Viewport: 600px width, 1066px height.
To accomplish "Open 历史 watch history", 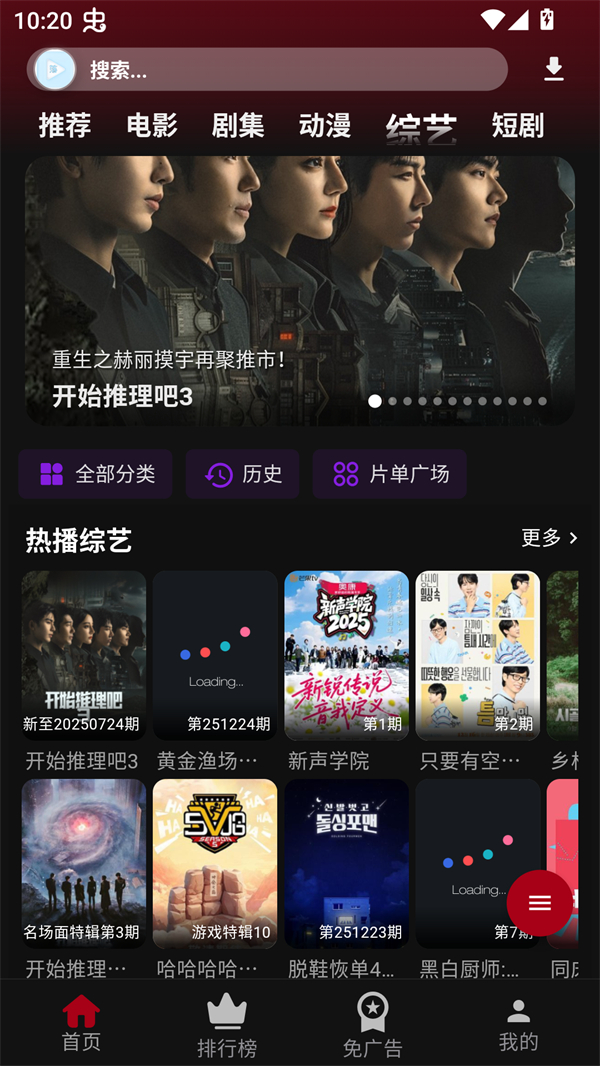I will pyautogui.click(x=243, y=474).
